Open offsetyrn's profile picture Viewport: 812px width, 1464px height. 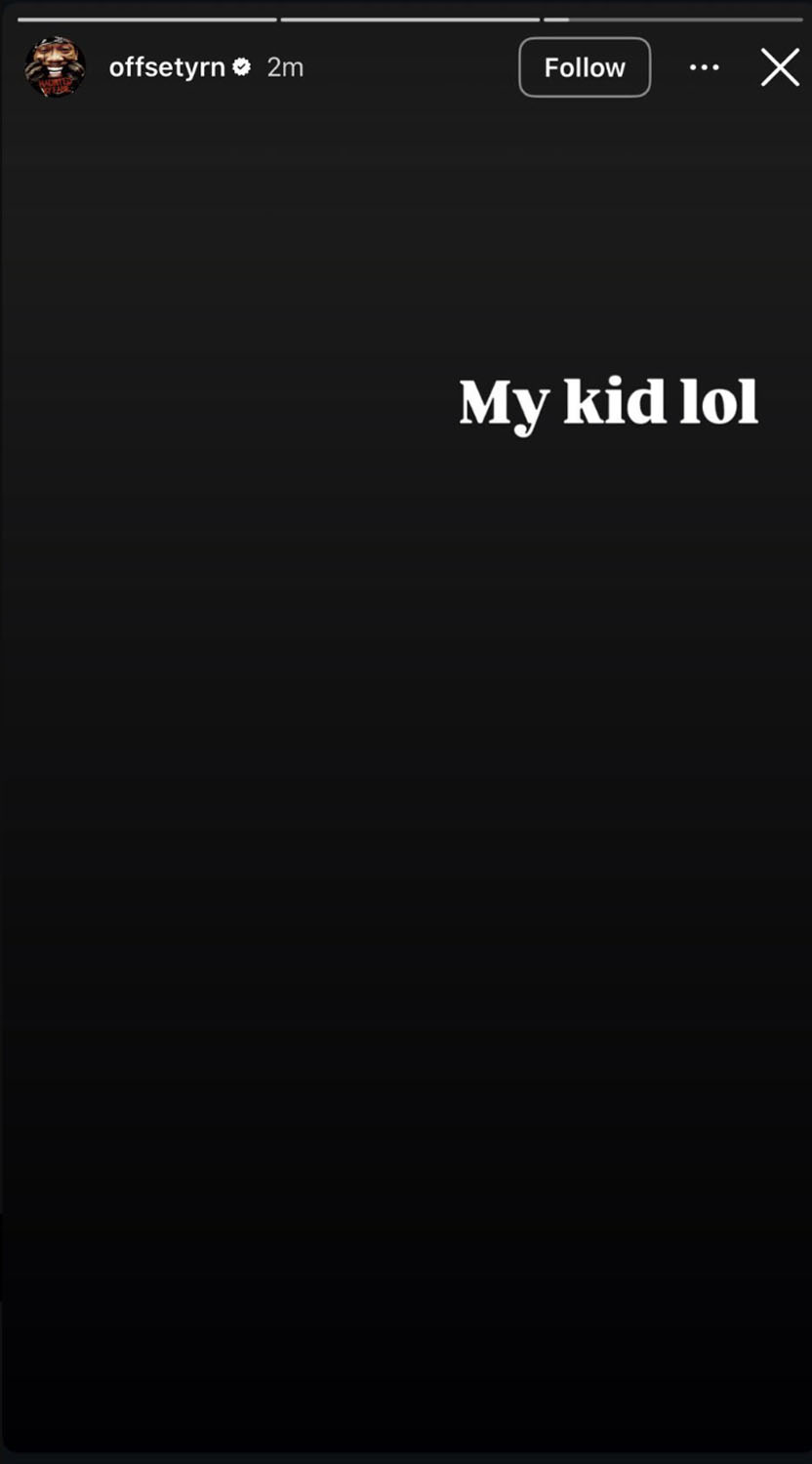(x=55, y=67)
